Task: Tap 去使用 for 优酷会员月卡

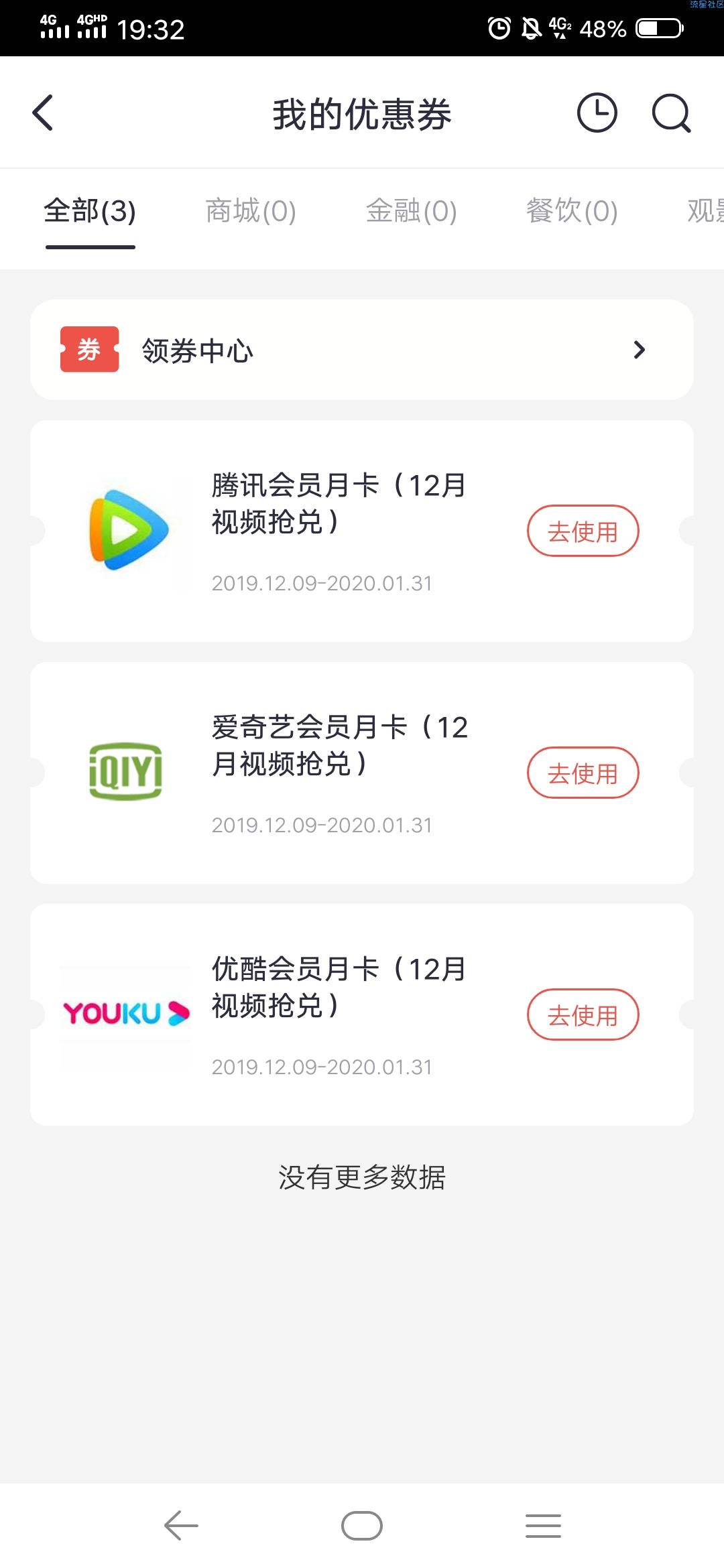Action: pyautogui.click(x=583, y=1015)
